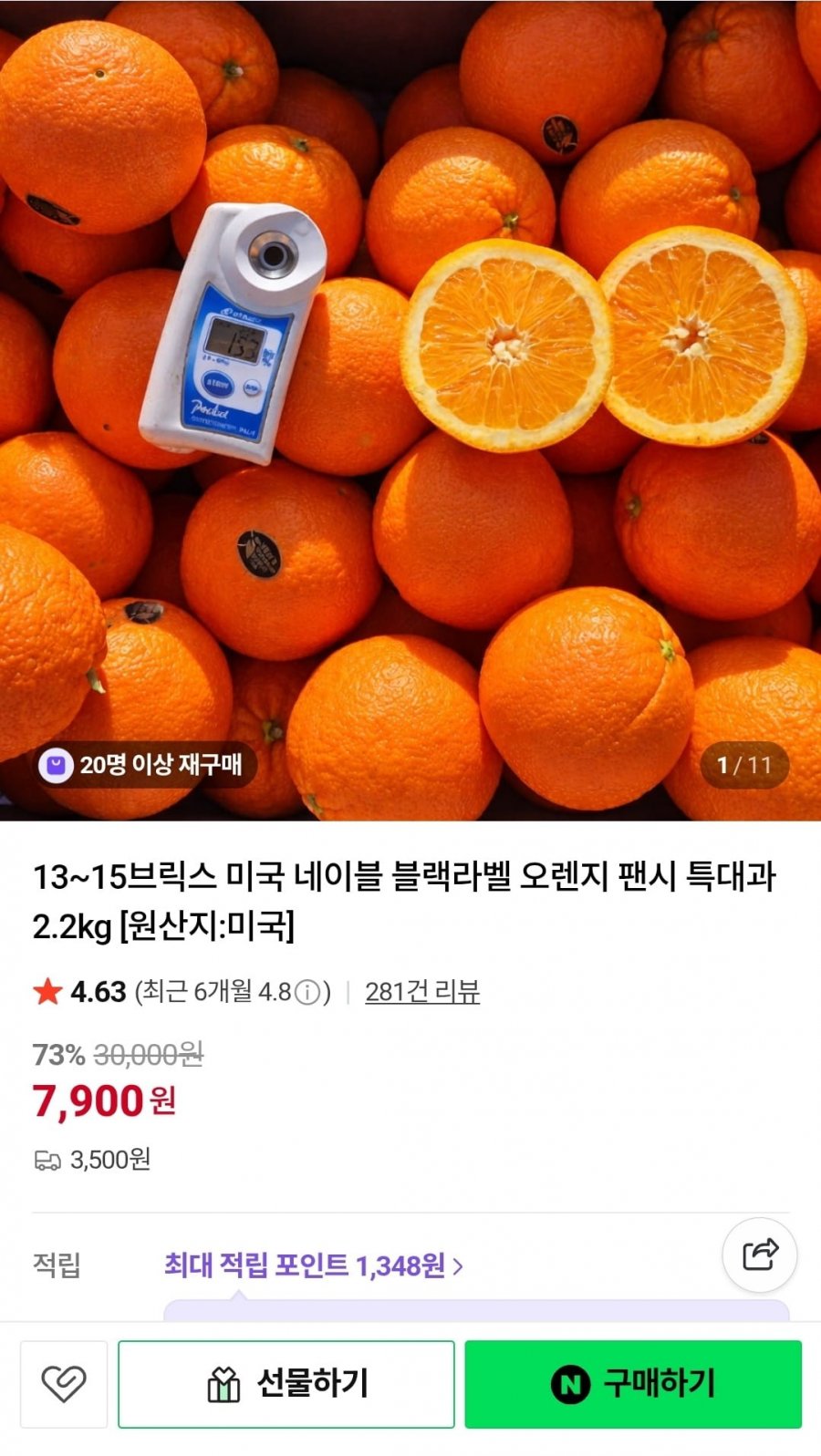Click the purple shopping bag badge icon
The width and height of the screenshot is (821, 1456).
tap(57, 766)
